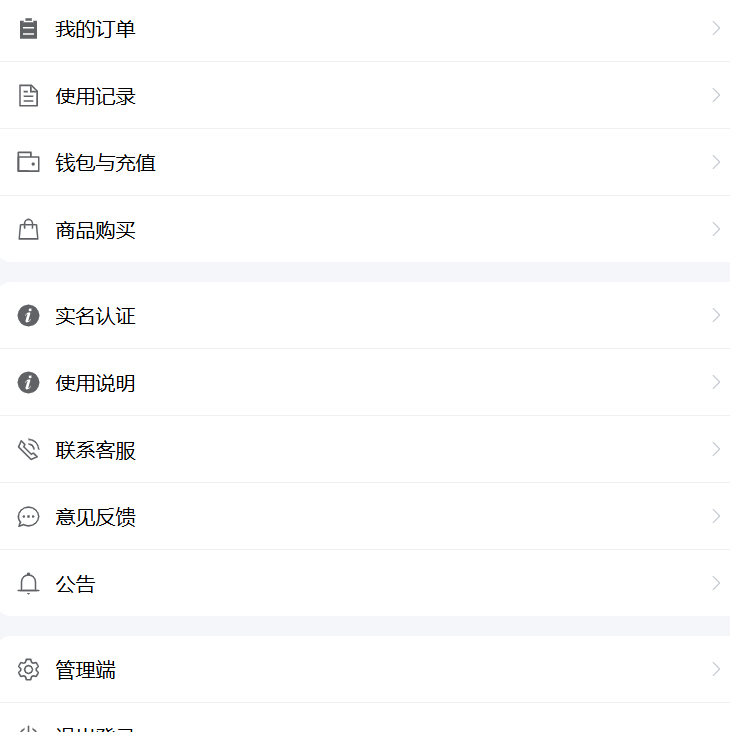Tap 联系客服 to contact support
The width and height of the screenshot is (730, 732).
[365, 450]
